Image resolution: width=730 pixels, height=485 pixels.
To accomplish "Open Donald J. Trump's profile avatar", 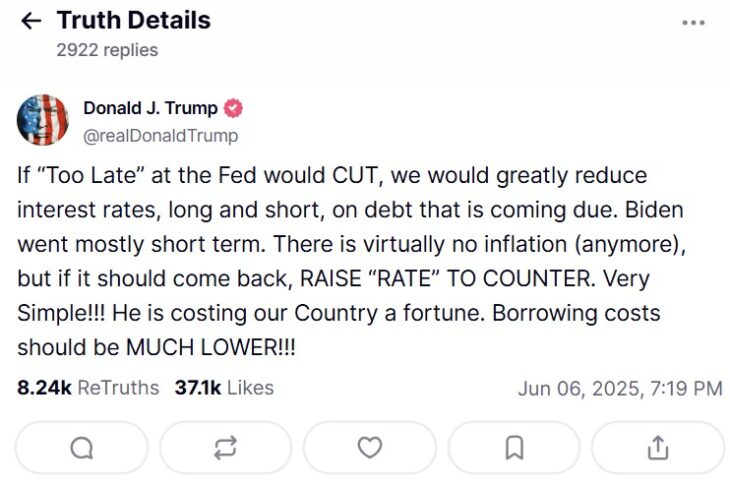I will click(x=43, y=120).
